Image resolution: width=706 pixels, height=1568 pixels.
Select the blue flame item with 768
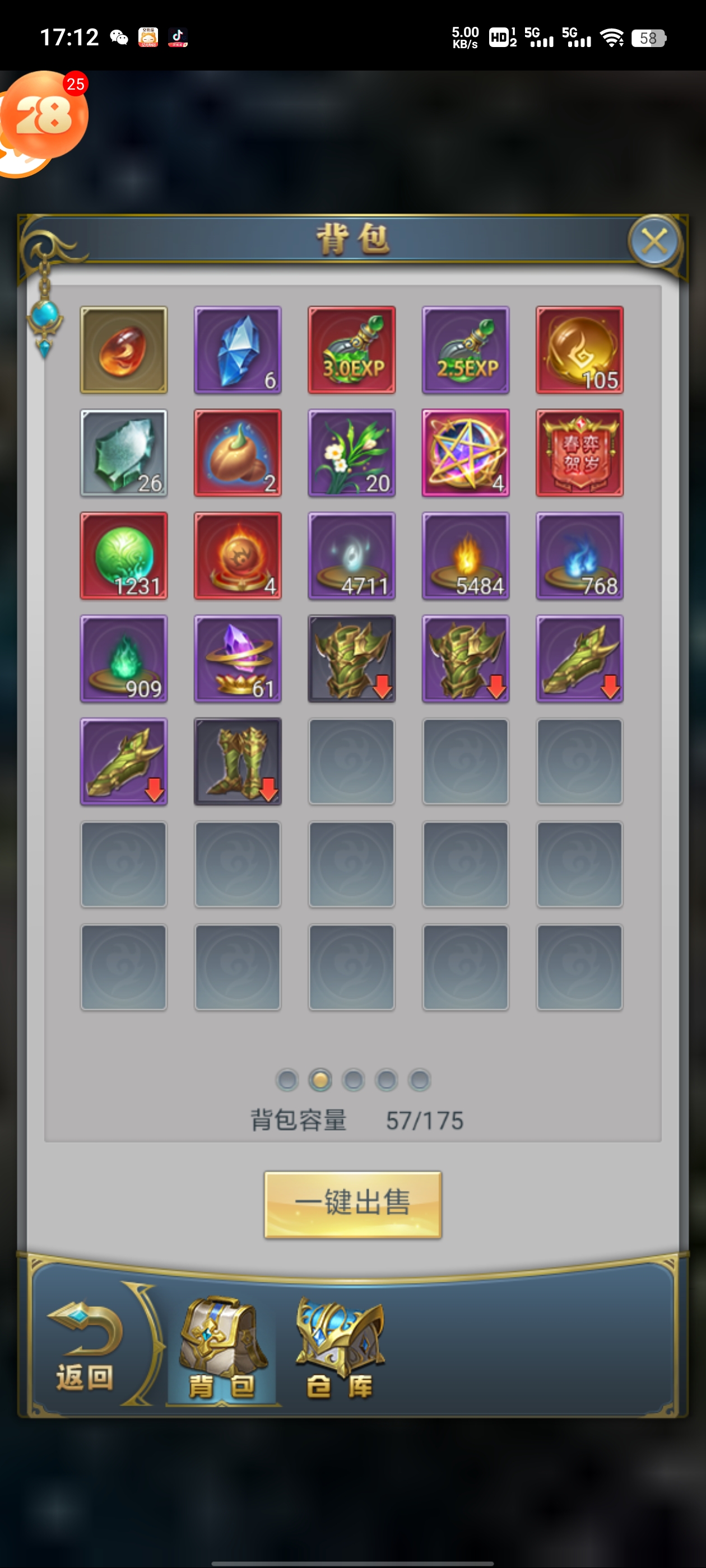coord(579,556)
